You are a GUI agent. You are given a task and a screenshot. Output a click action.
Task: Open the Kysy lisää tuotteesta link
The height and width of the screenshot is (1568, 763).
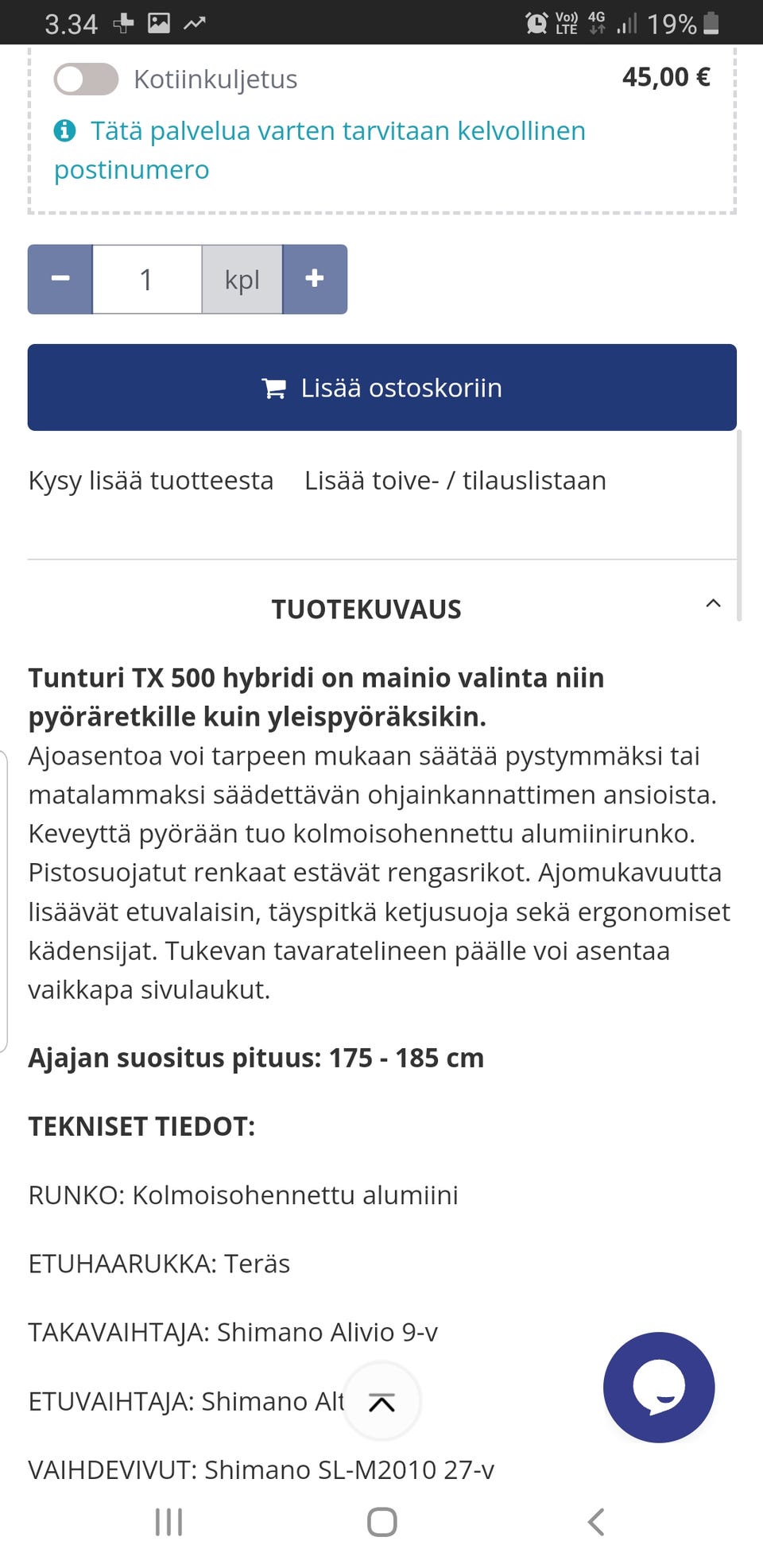pyautogui.click(x=151, y=480)
